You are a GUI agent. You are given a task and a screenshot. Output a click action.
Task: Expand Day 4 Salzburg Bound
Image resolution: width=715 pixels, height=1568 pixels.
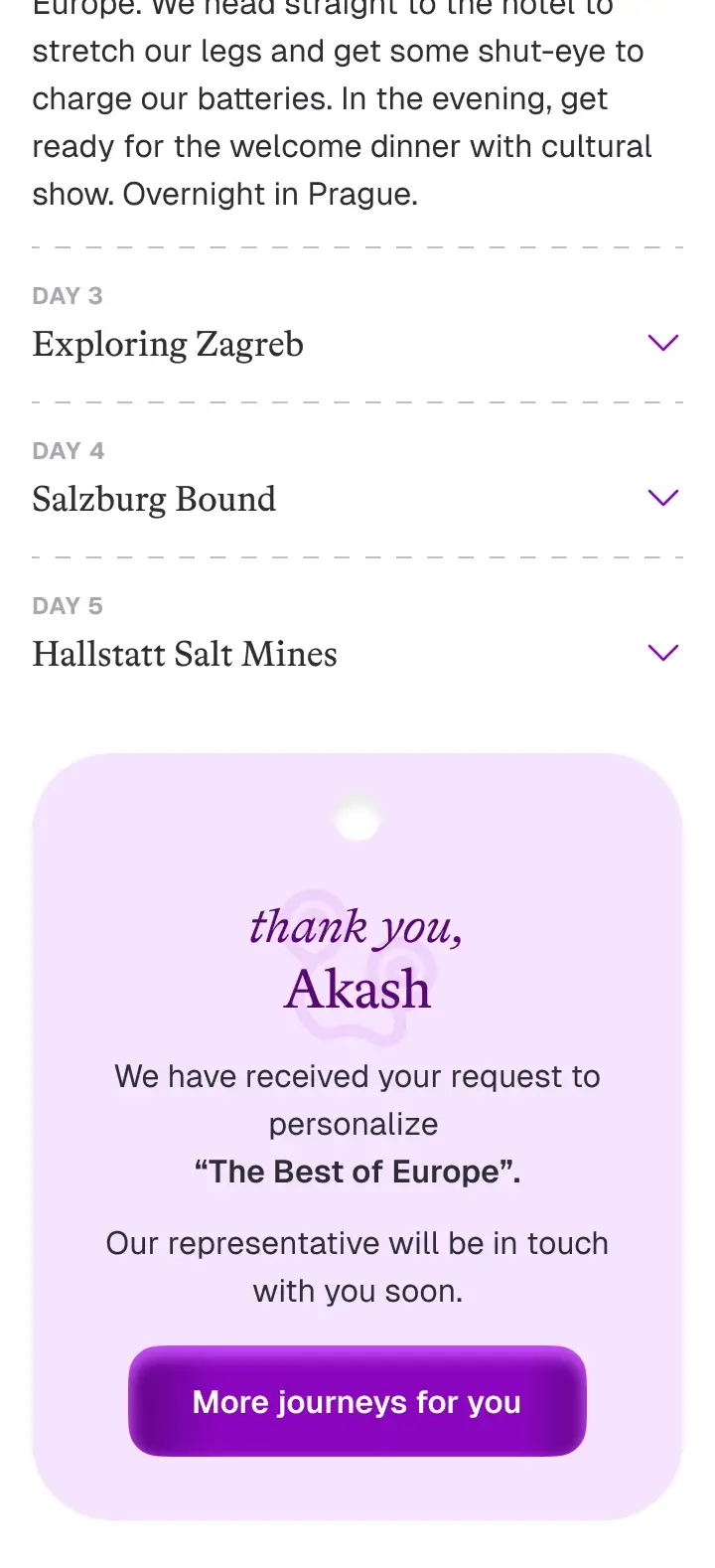661,498
